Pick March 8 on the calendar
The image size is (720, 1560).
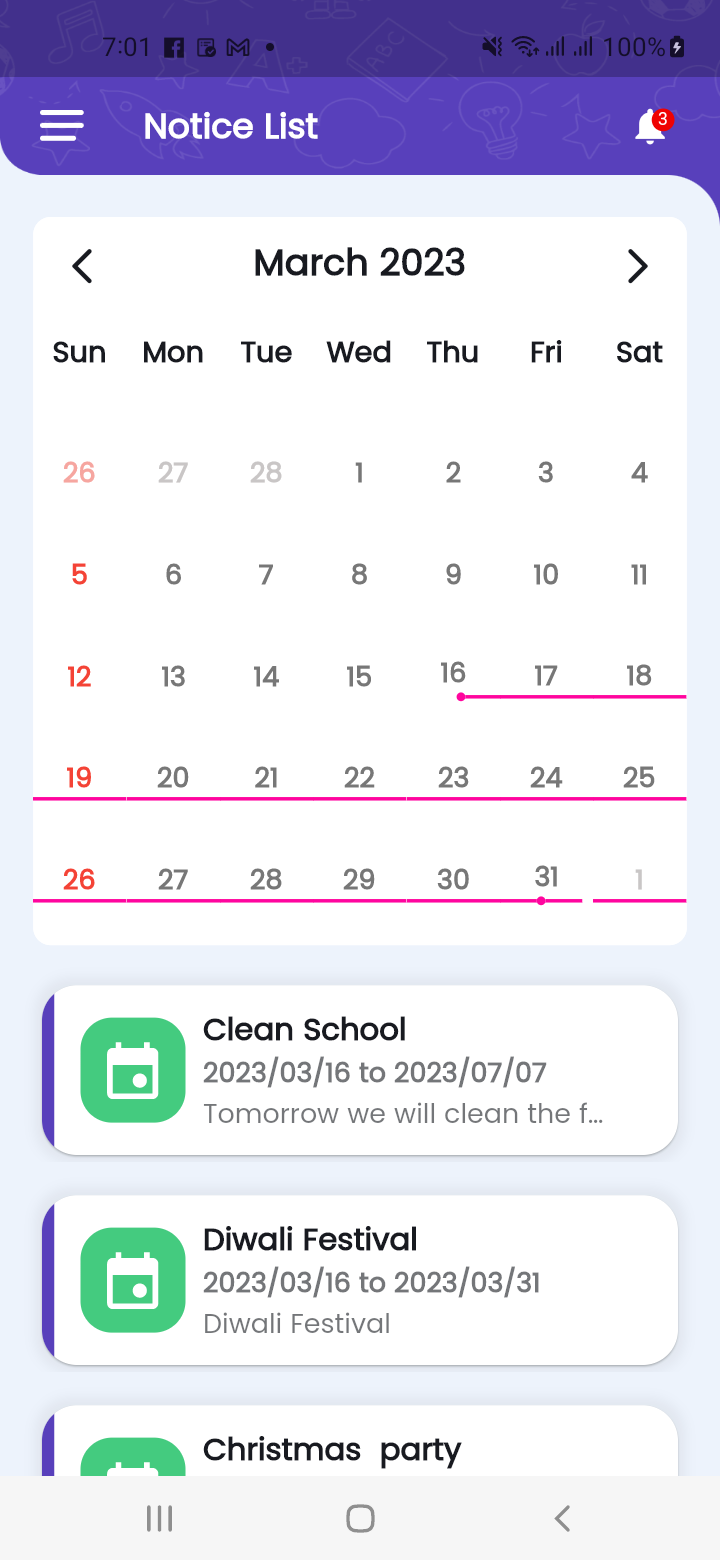359,575
